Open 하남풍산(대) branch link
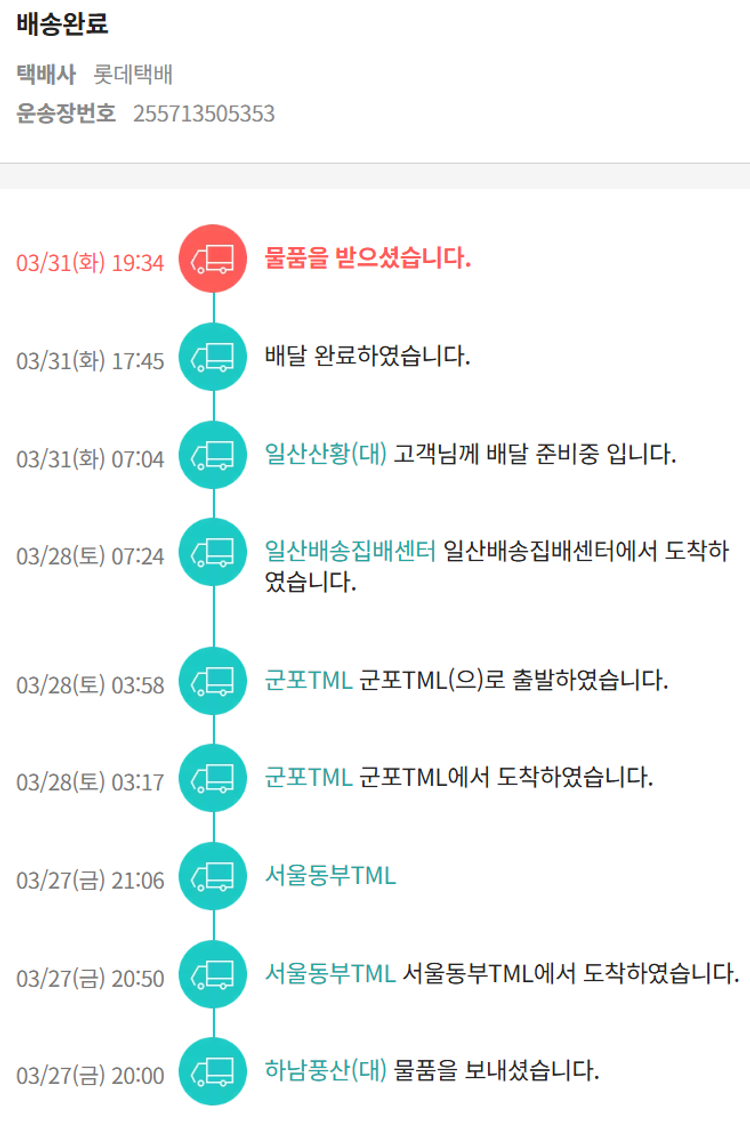 pyautogui.click(x=325, y=1070)
